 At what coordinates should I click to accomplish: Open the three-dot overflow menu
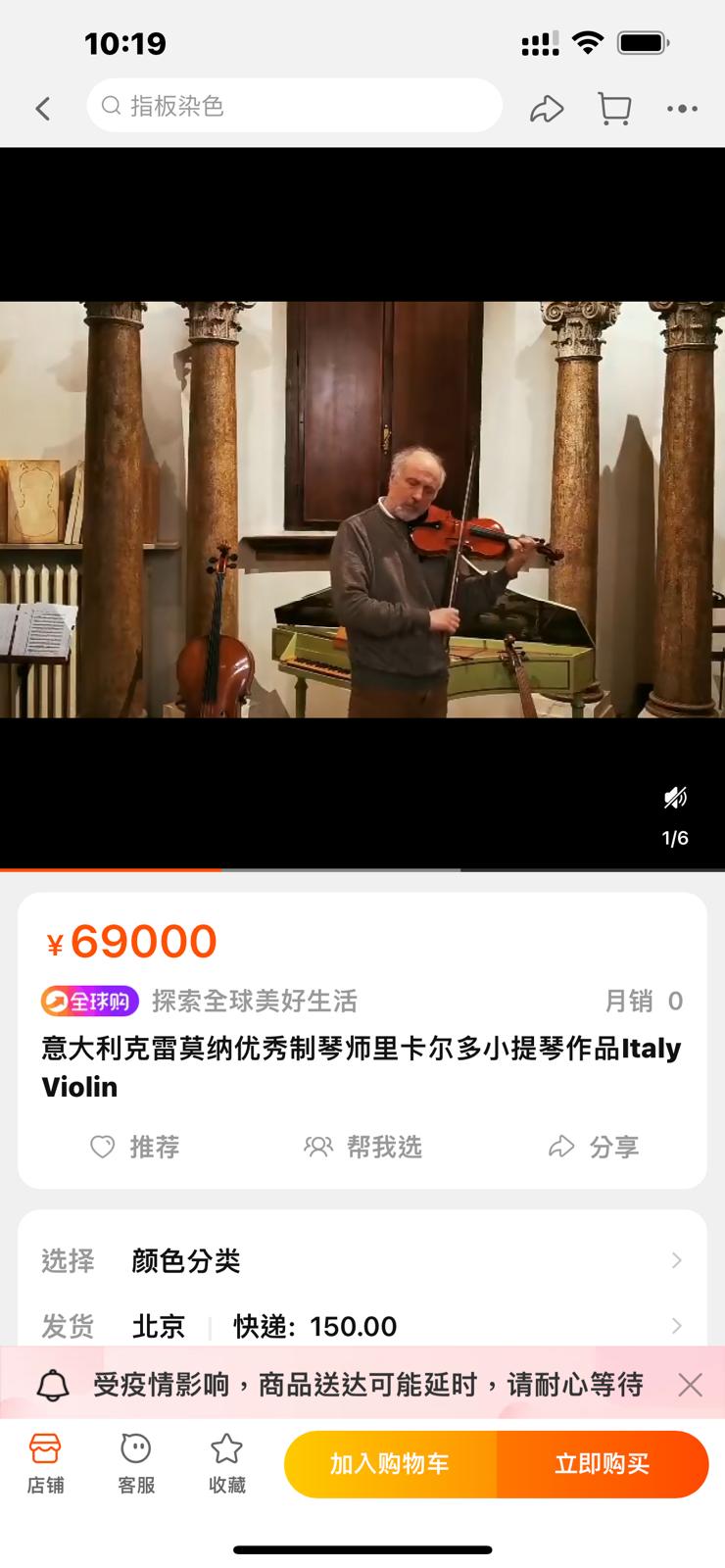(x=682, y=108)
